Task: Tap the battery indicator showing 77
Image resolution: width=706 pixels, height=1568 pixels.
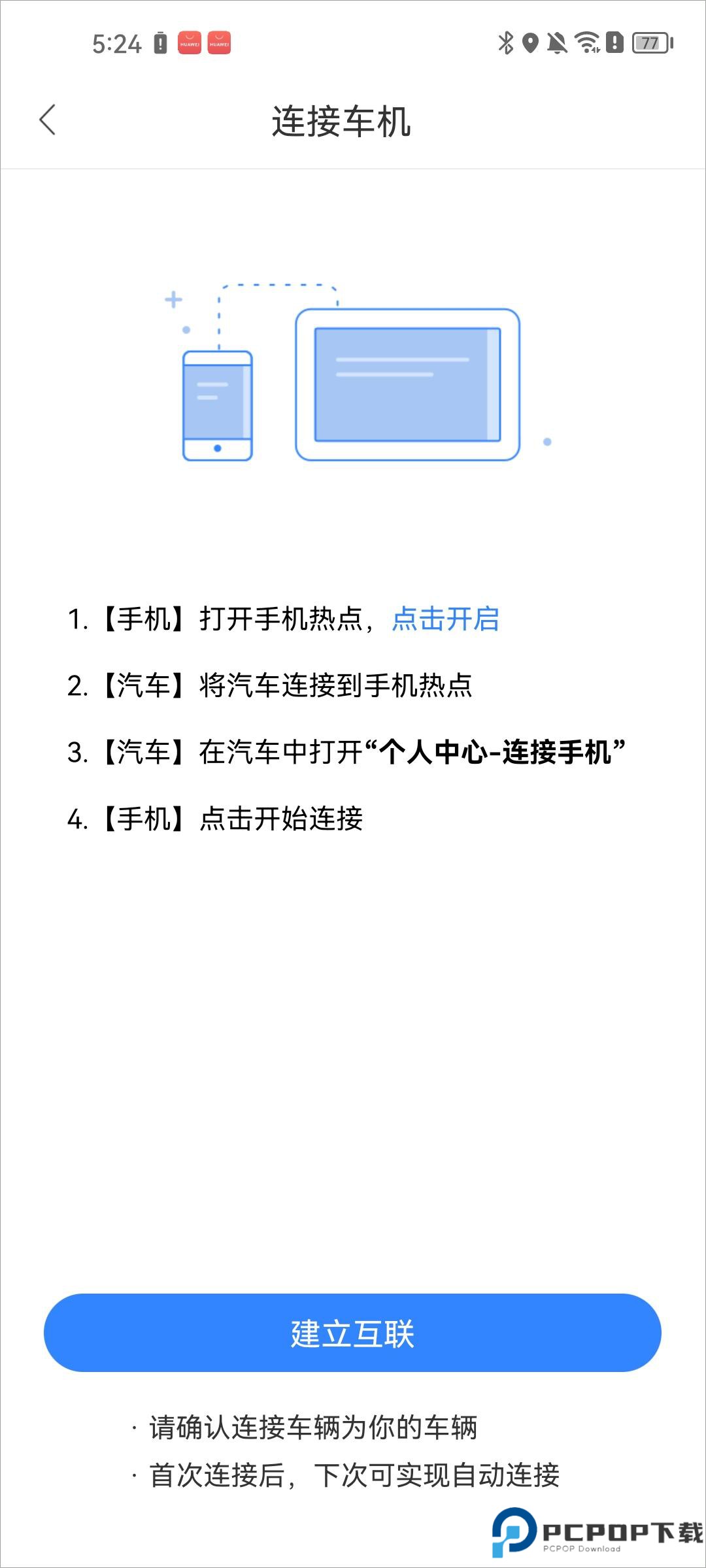Action: tap(650, 42)
